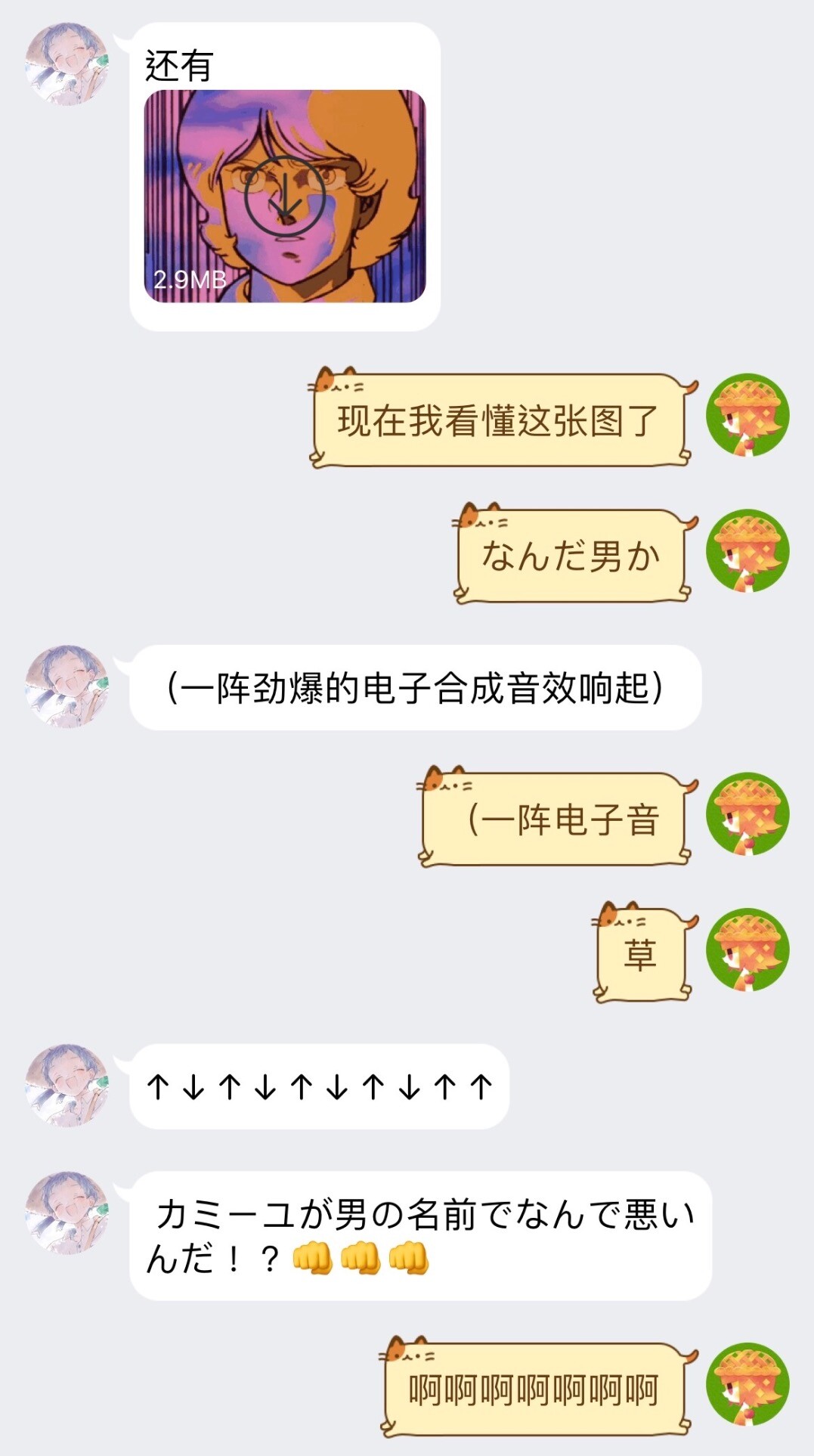The width and height of the screenshot is (814, 1456).
Task: Open avatar next to the arrows message
Action: click(x=67, y=1086)
